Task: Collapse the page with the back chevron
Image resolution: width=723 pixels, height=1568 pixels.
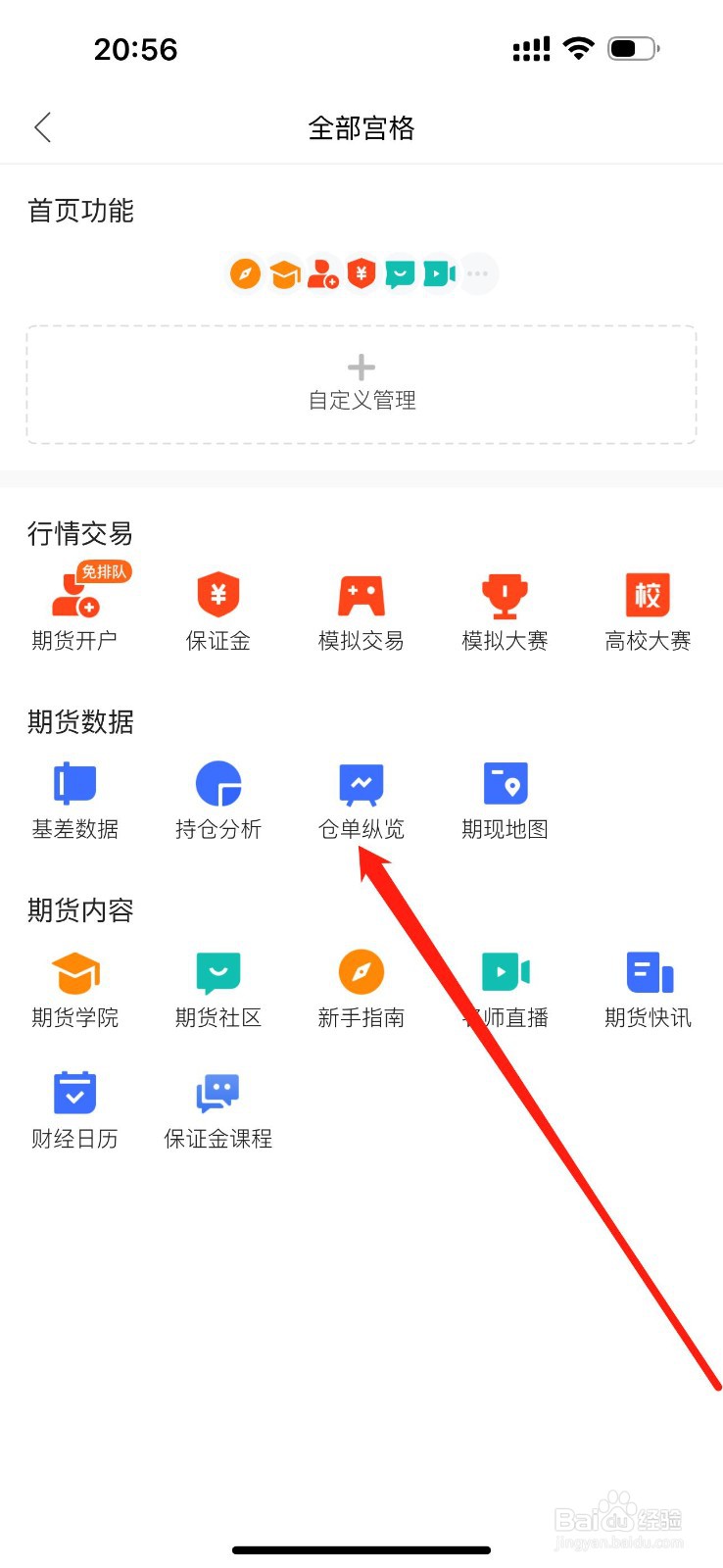Action: (x=42, y=127)
